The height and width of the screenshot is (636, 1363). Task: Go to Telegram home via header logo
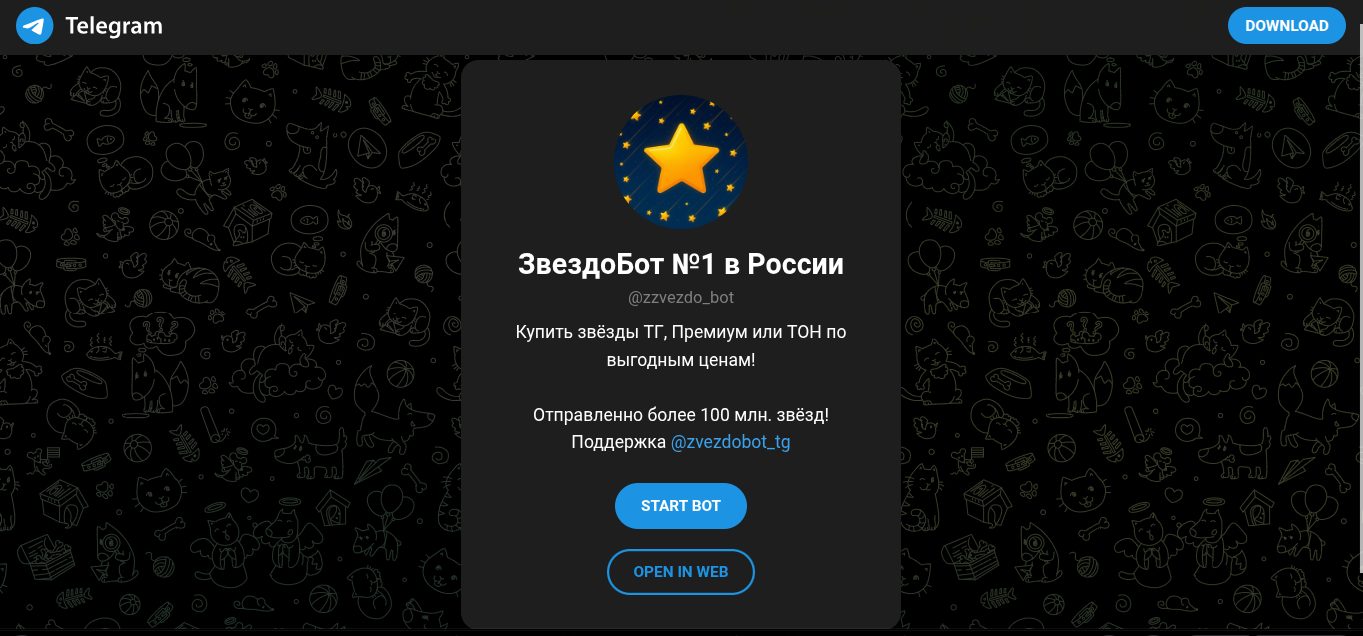(x=90, y=26)
